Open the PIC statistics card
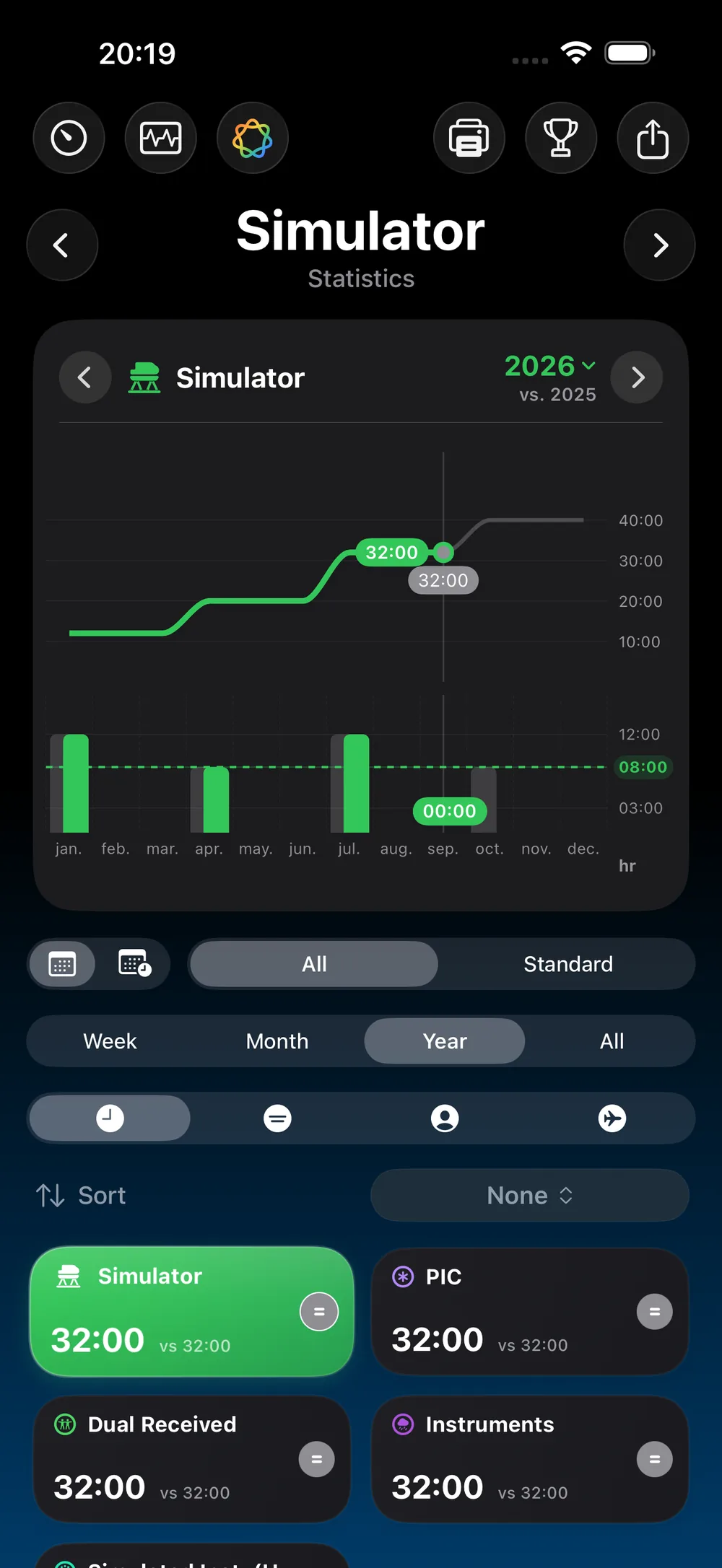This screenshot has height=1568, width=722. (x=530, y=1312)
